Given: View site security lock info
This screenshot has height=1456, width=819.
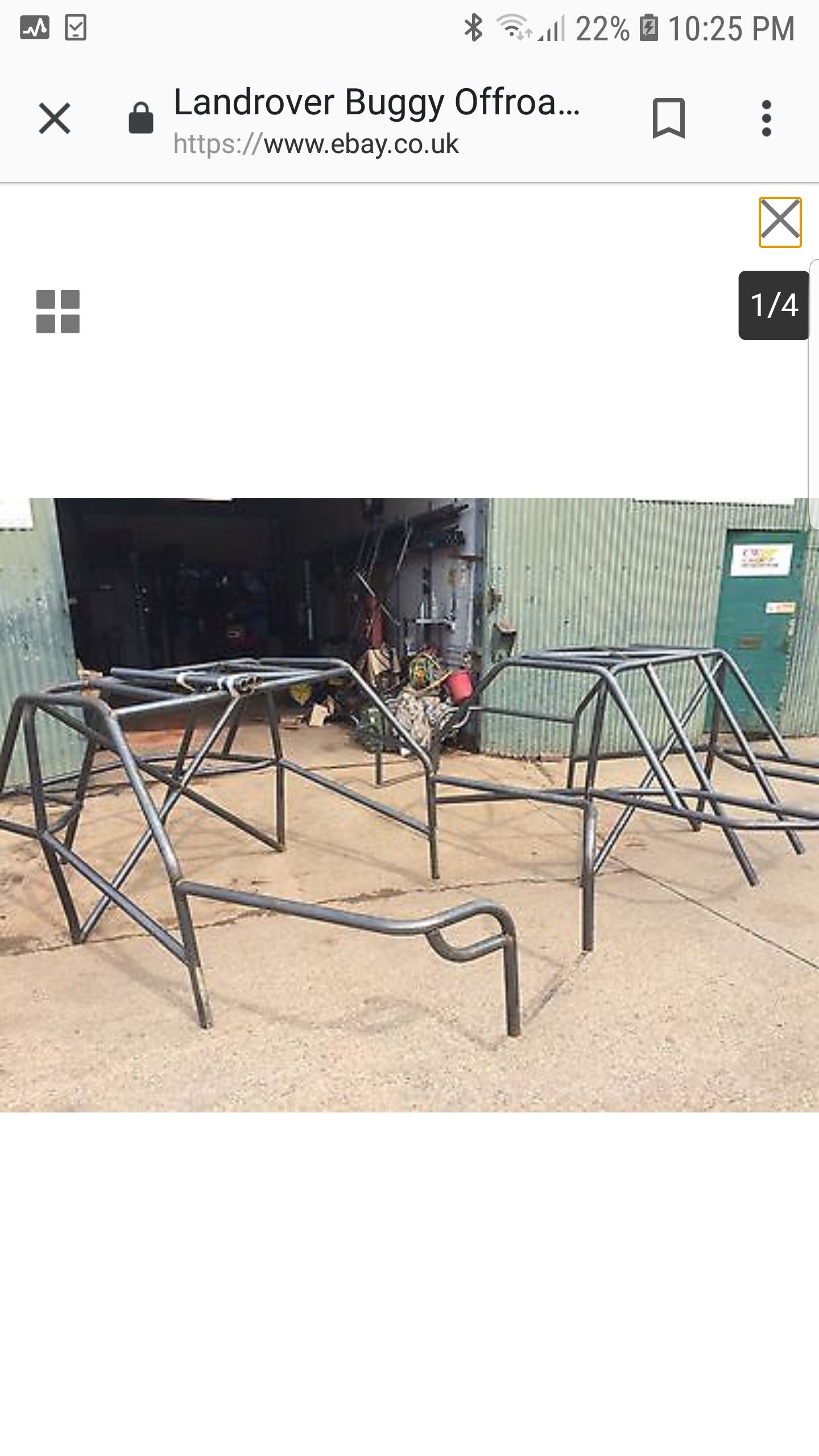Looking at the screenshot, I should (141, 118).
